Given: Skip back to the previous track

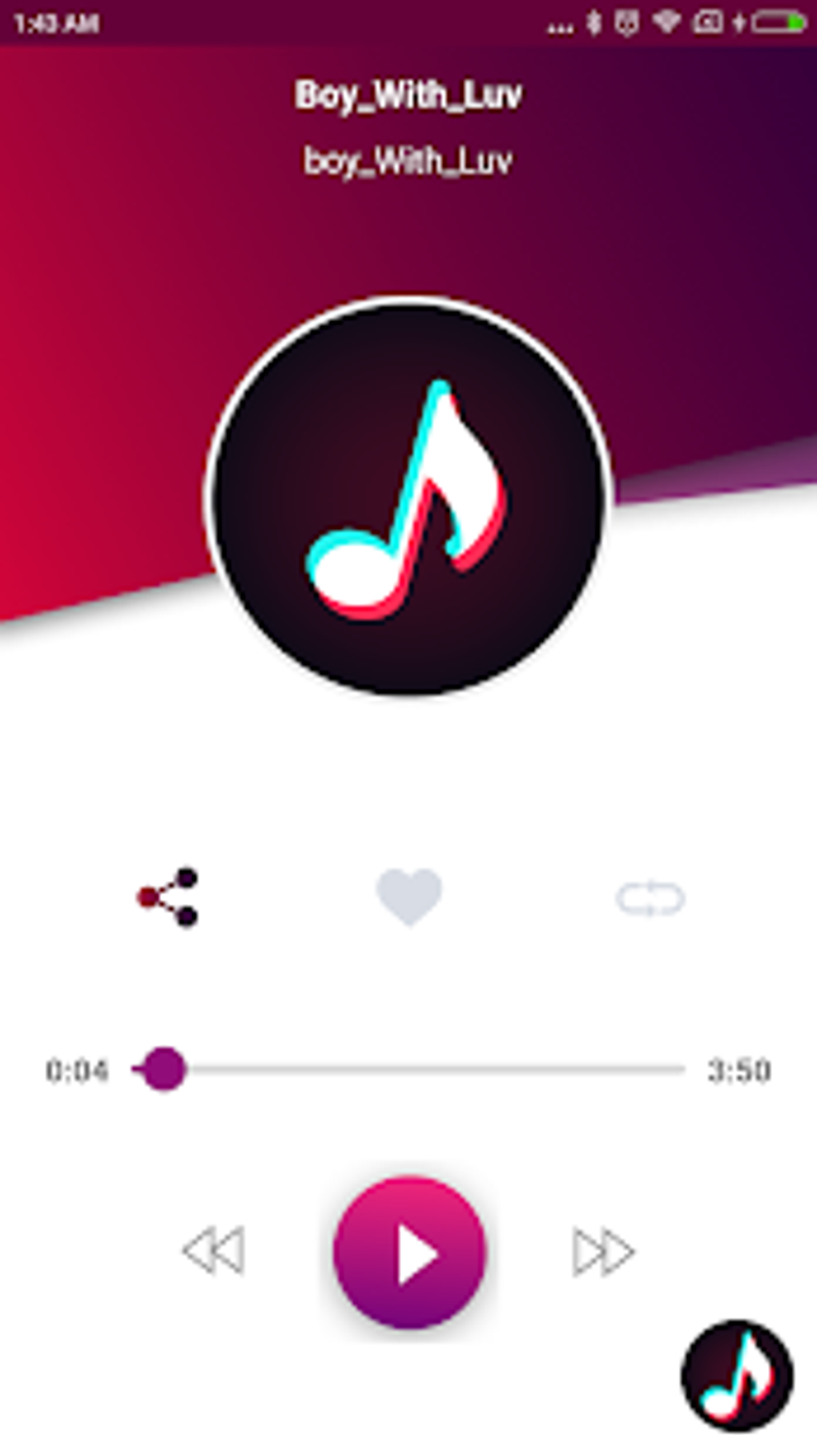Looking at the screenshot, I should point(213,1250).
